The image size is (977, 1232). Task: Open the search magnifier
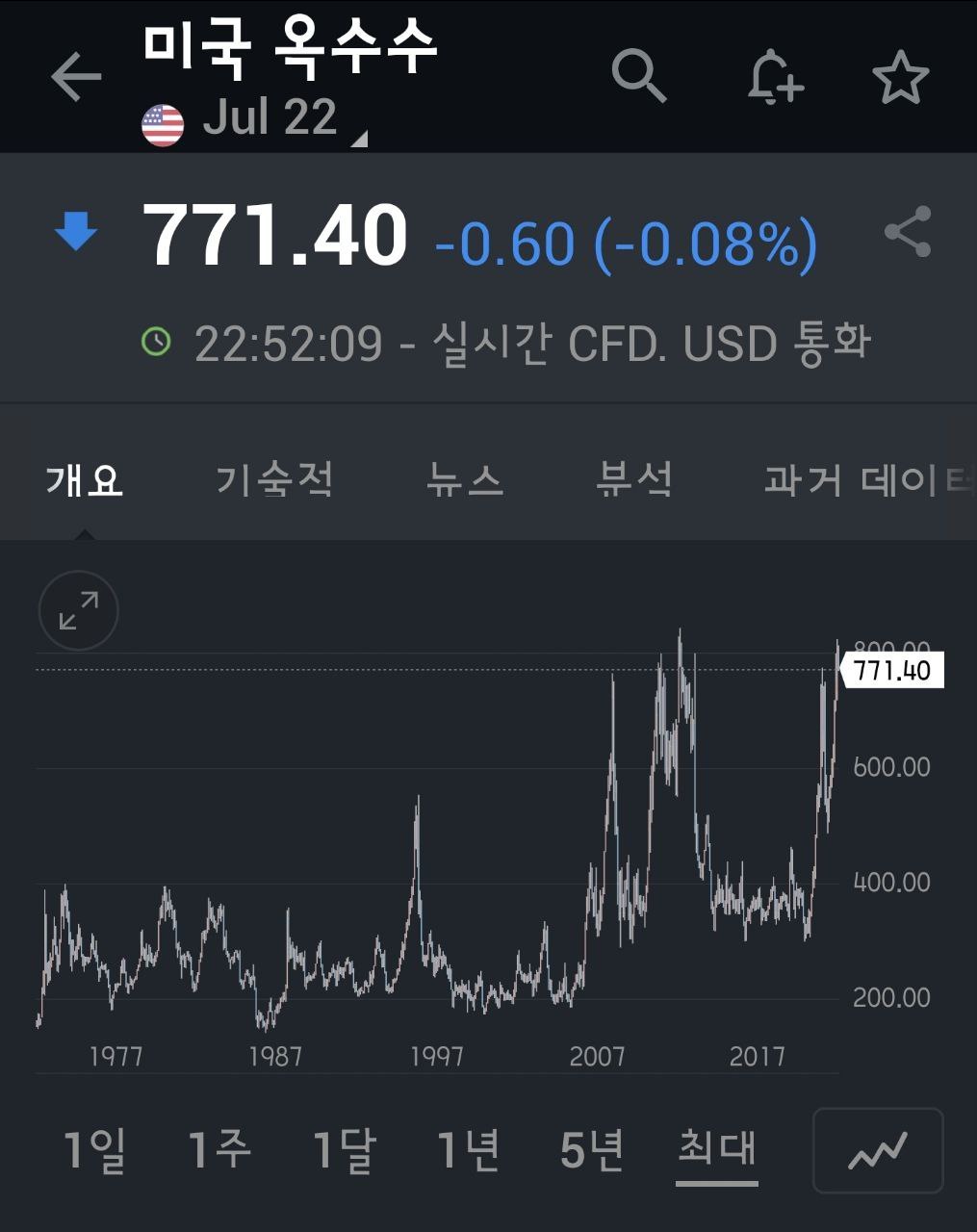(x=639, y=75)
